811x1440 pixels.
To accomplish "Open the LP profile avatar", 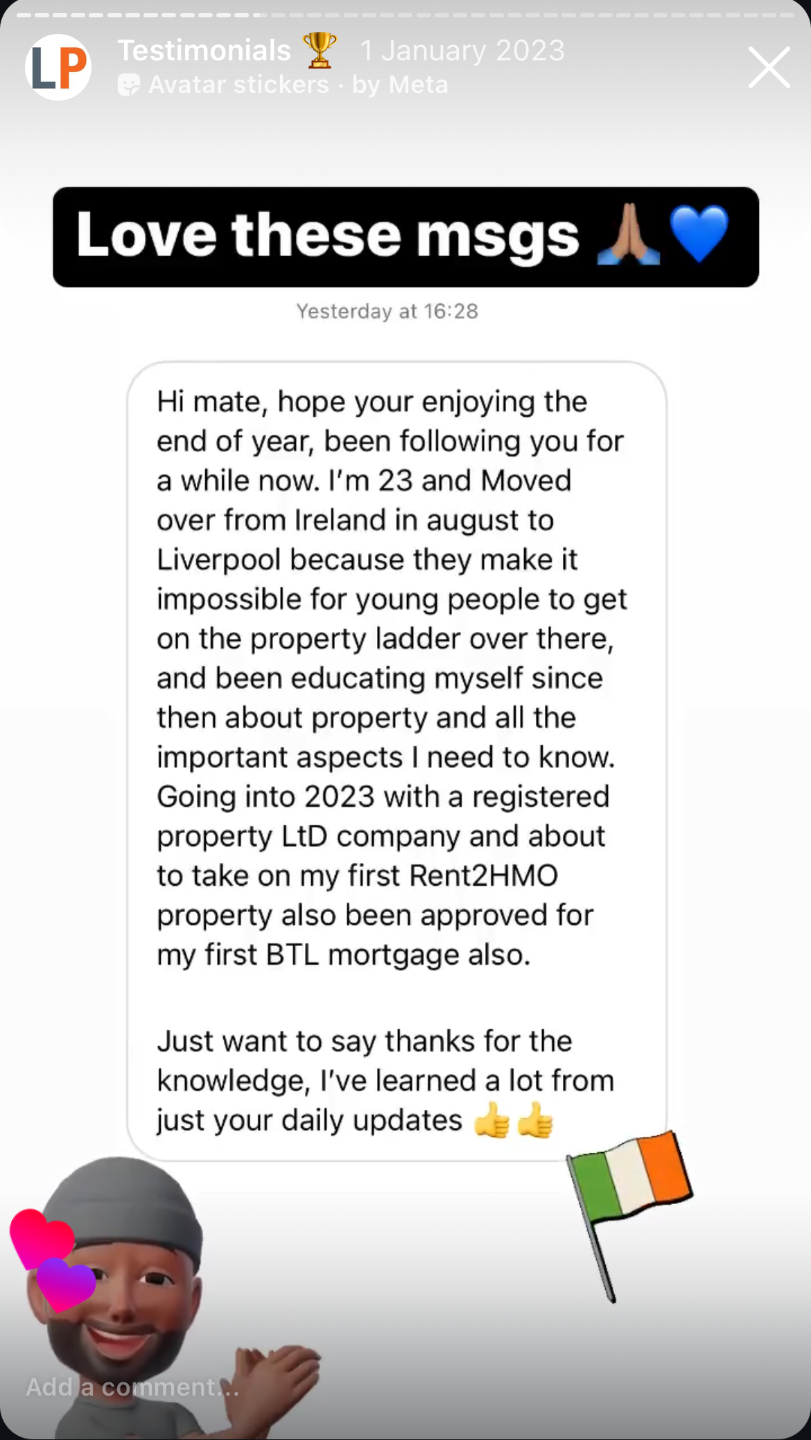I will pyautogui.click(x=58, y=68).
